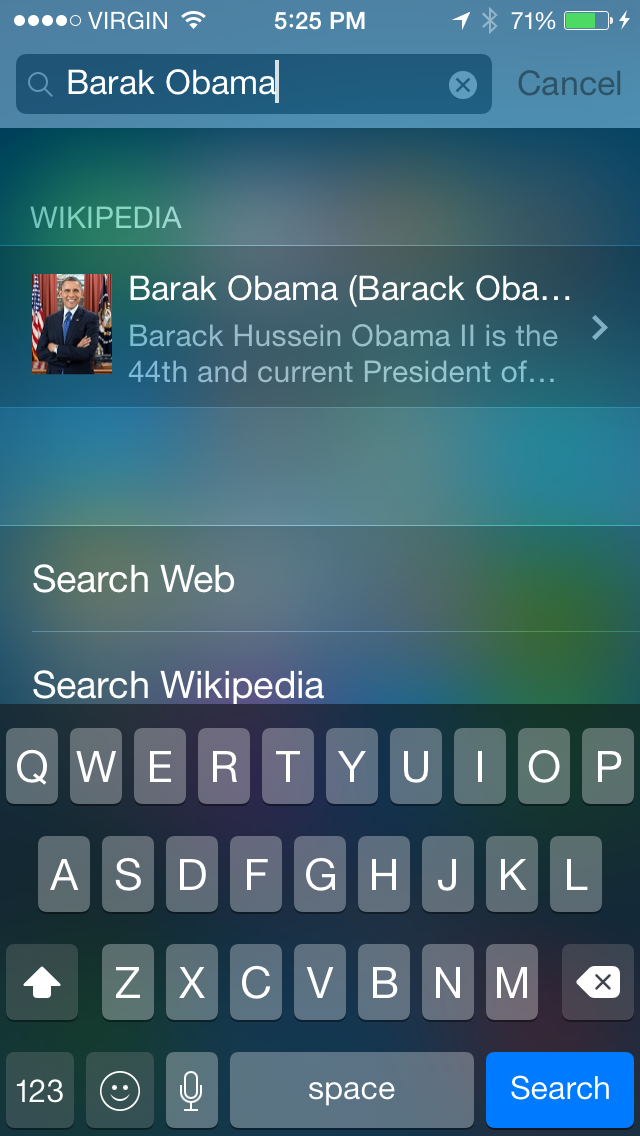The height and width of the screenshot is (1136, 640).
Task: Tap the shift key
Action: pos(42,982)
